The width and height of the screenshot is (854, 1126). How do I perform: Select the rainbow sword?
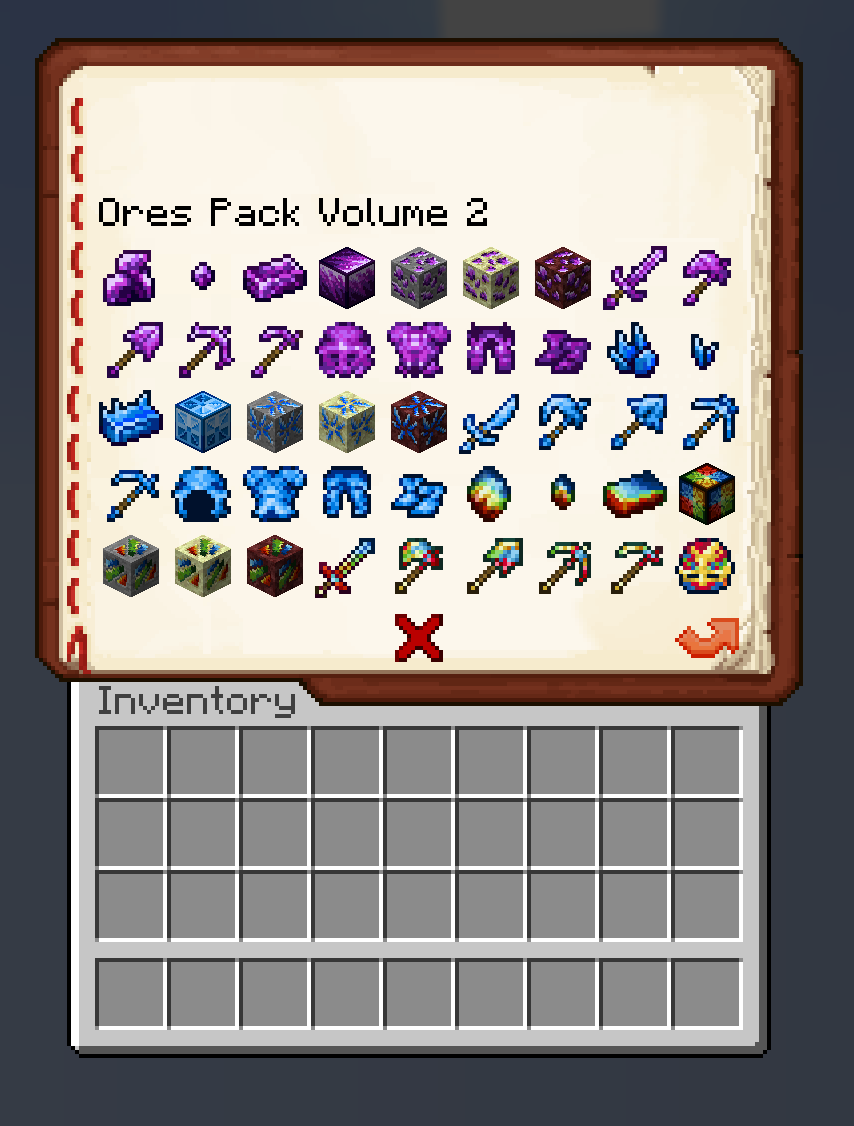tap(346, 566)
